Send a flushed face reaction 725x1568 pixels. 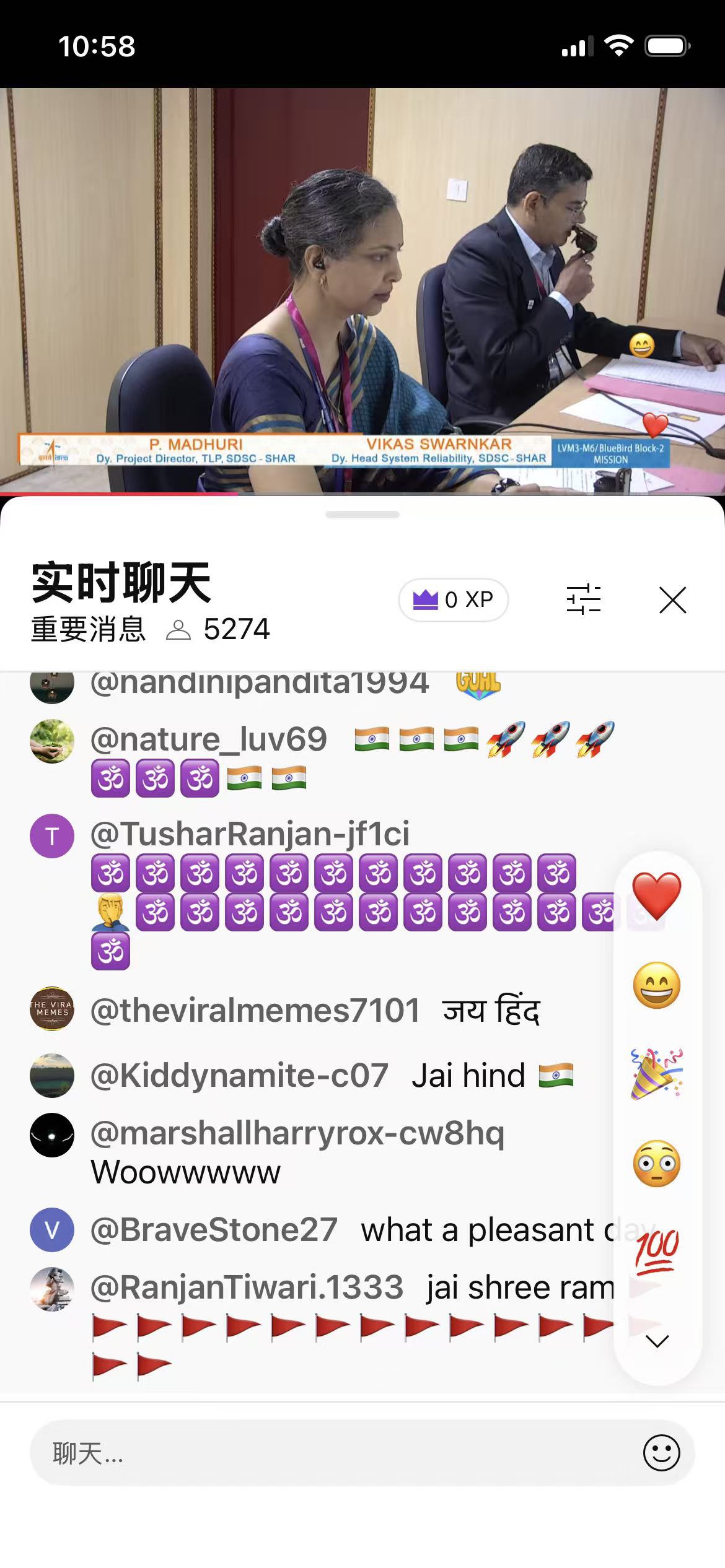coord(656,1163)
